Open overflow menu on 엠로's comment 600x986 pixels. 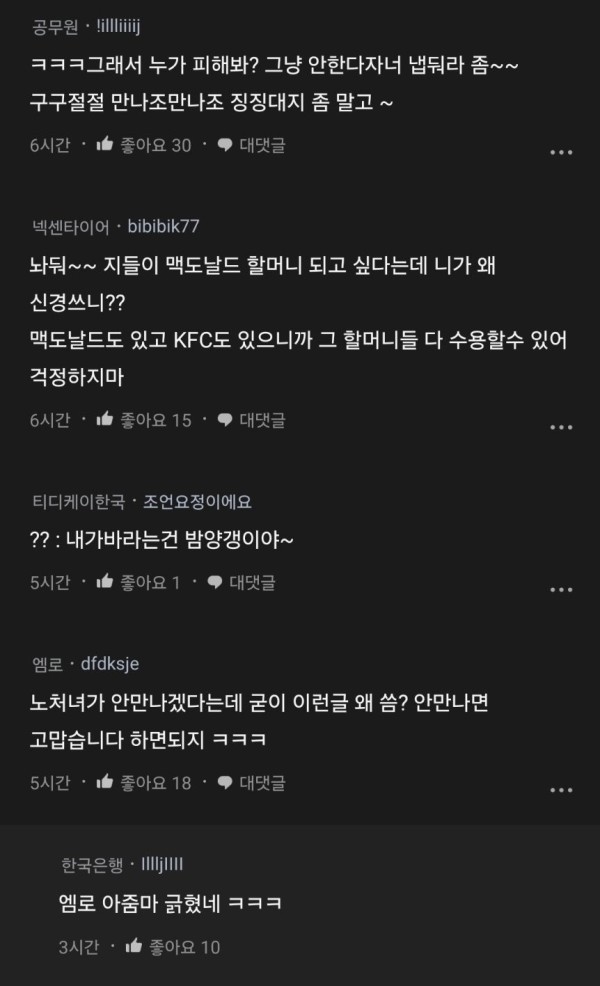[x=561, y=790]
